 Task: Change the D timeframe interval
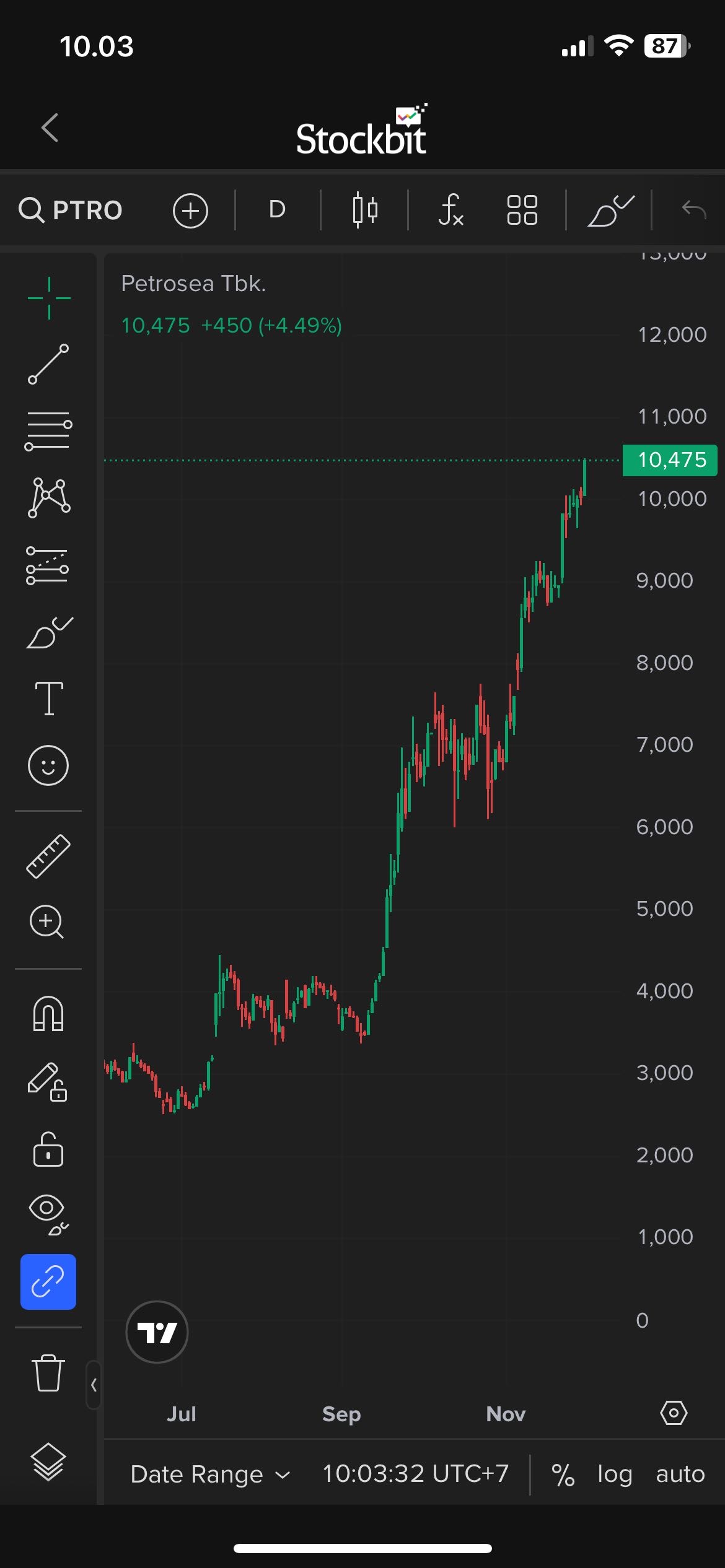(277, 210)
